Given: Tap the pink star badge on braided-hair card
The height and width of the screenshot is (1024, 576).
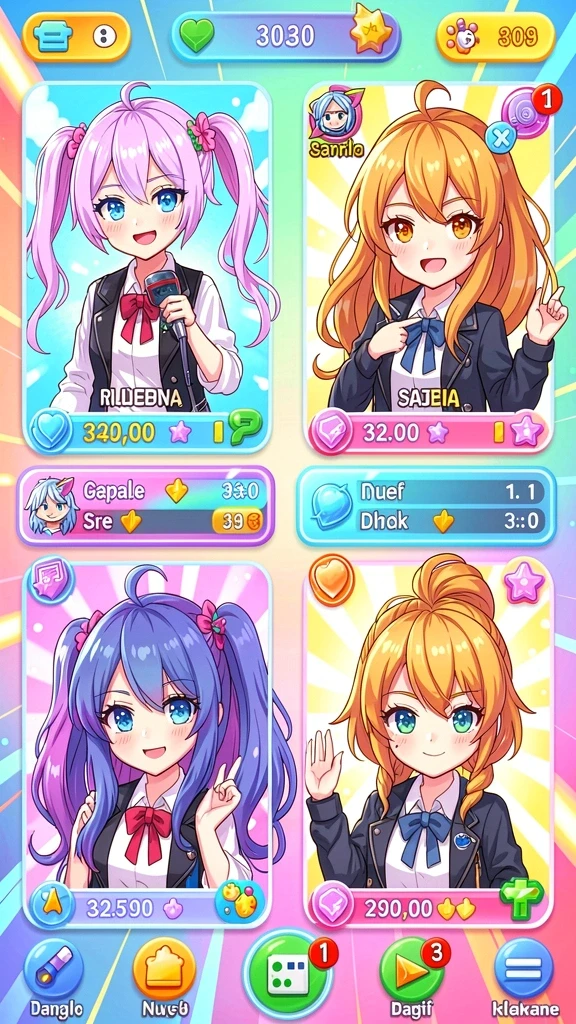Looking at the screenshot, I should pos(525,583).
